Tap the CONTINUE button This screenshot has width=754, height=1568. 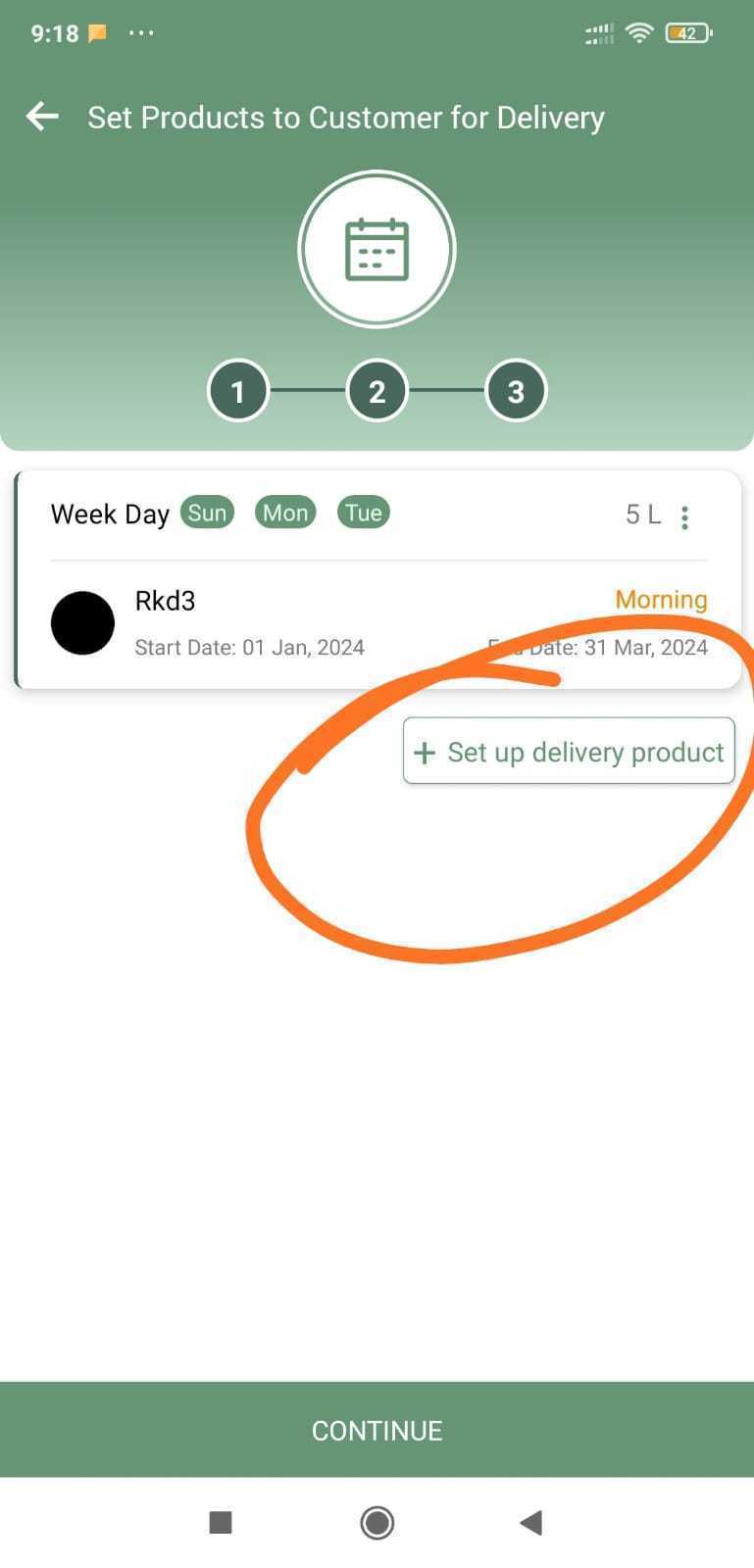[377, 1430]
